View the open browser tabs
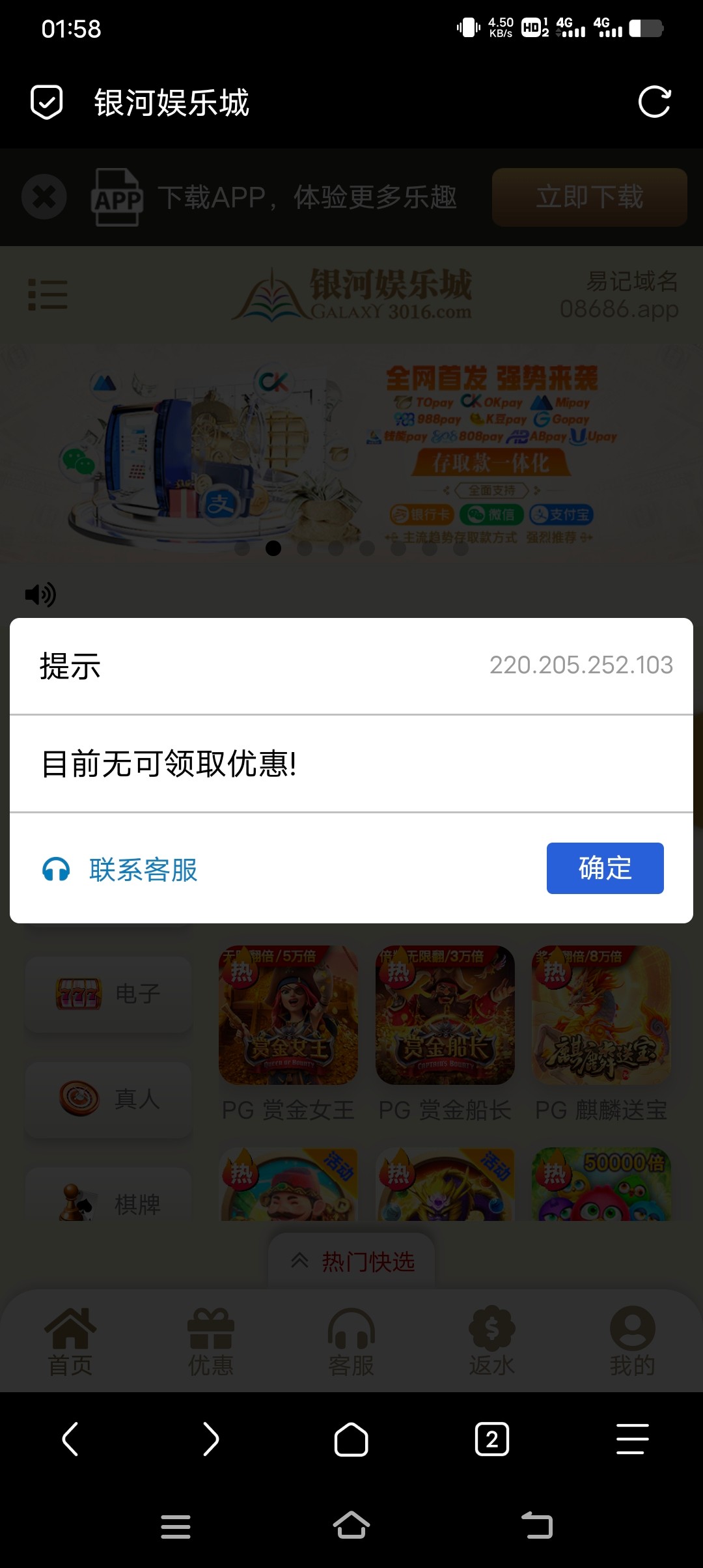This screenshot has width=703, height=1568. [x=492, y=1438]
